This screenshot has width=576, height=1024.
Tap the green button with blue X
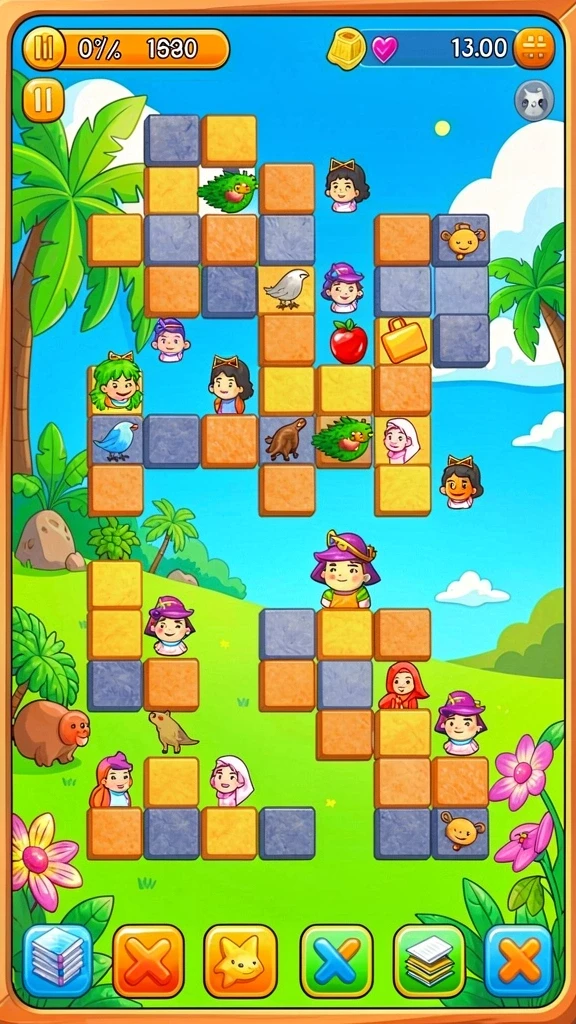(x=336, y=960)
